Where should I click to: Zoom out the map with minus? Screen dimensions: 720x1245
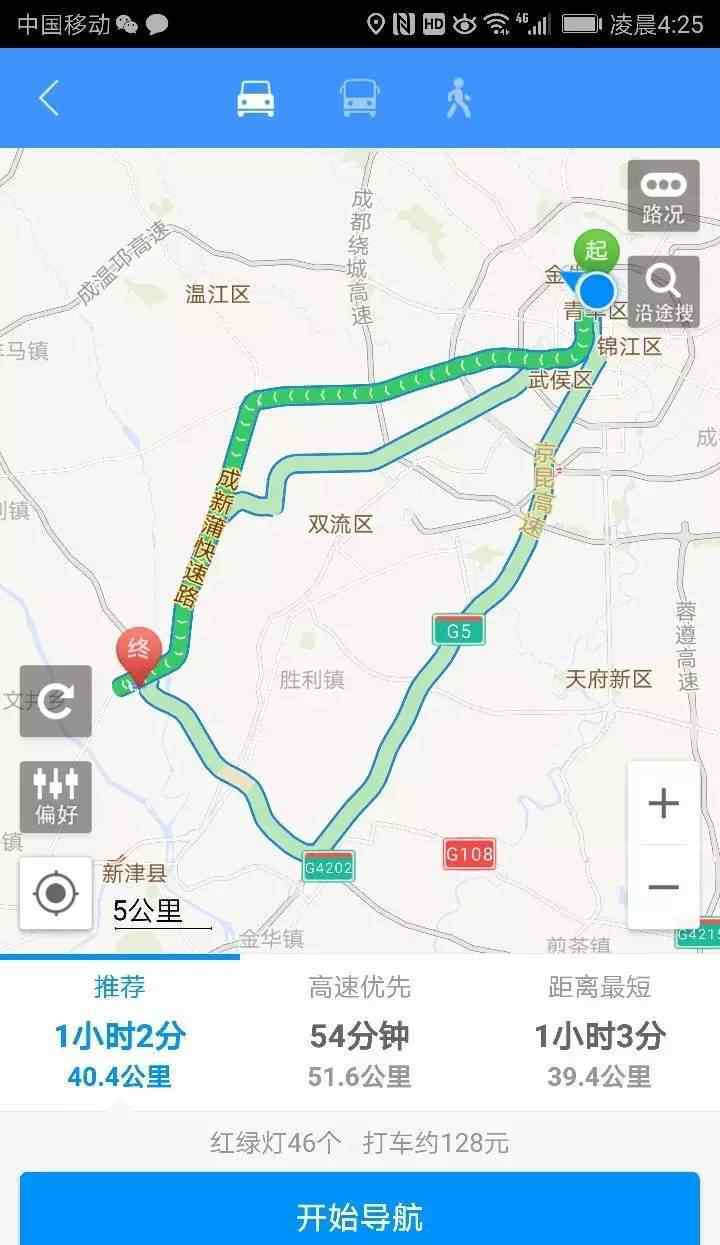pos(663,887)
